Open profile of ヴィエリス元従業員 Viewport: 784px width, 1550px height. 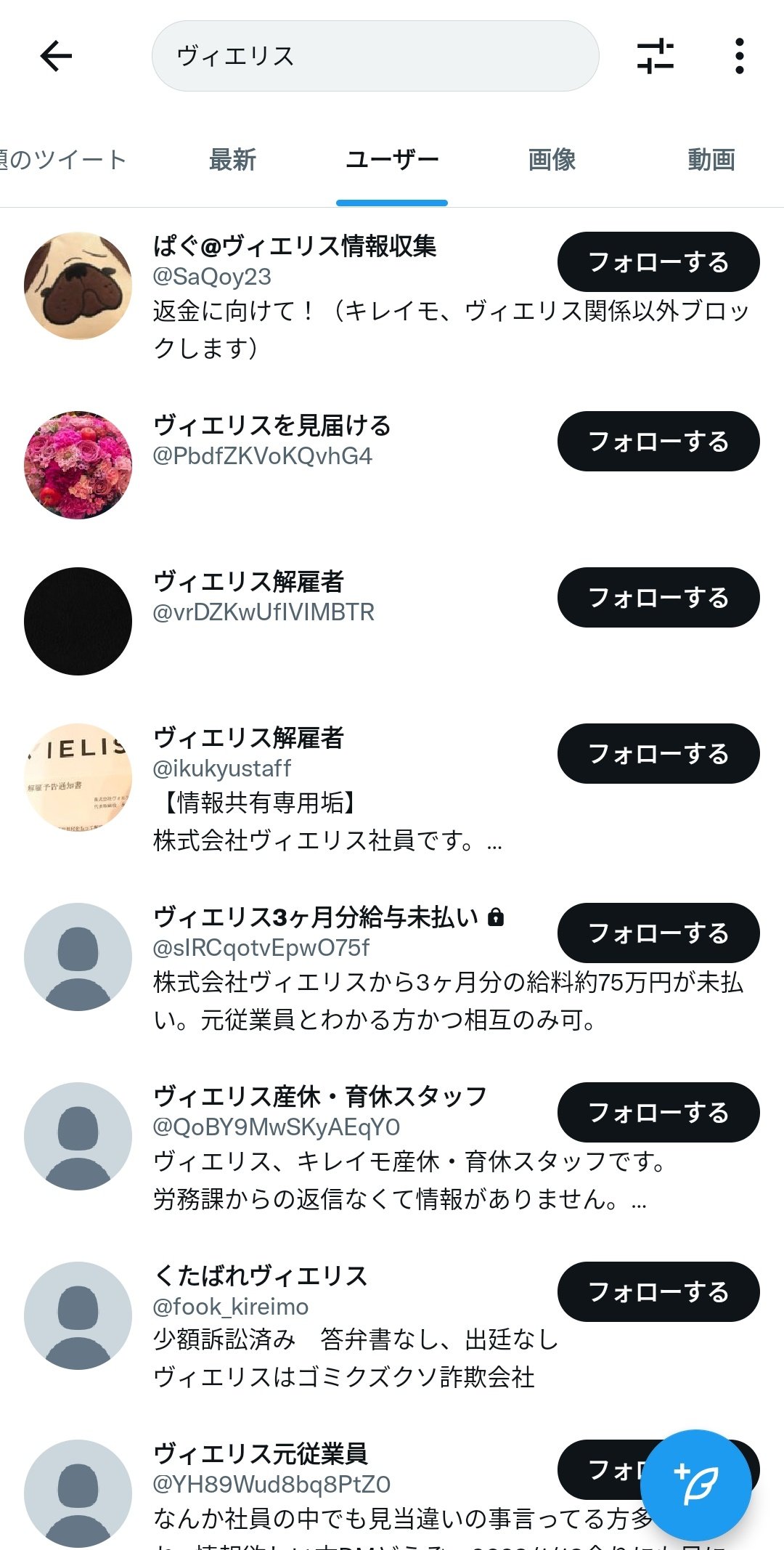260,1453
